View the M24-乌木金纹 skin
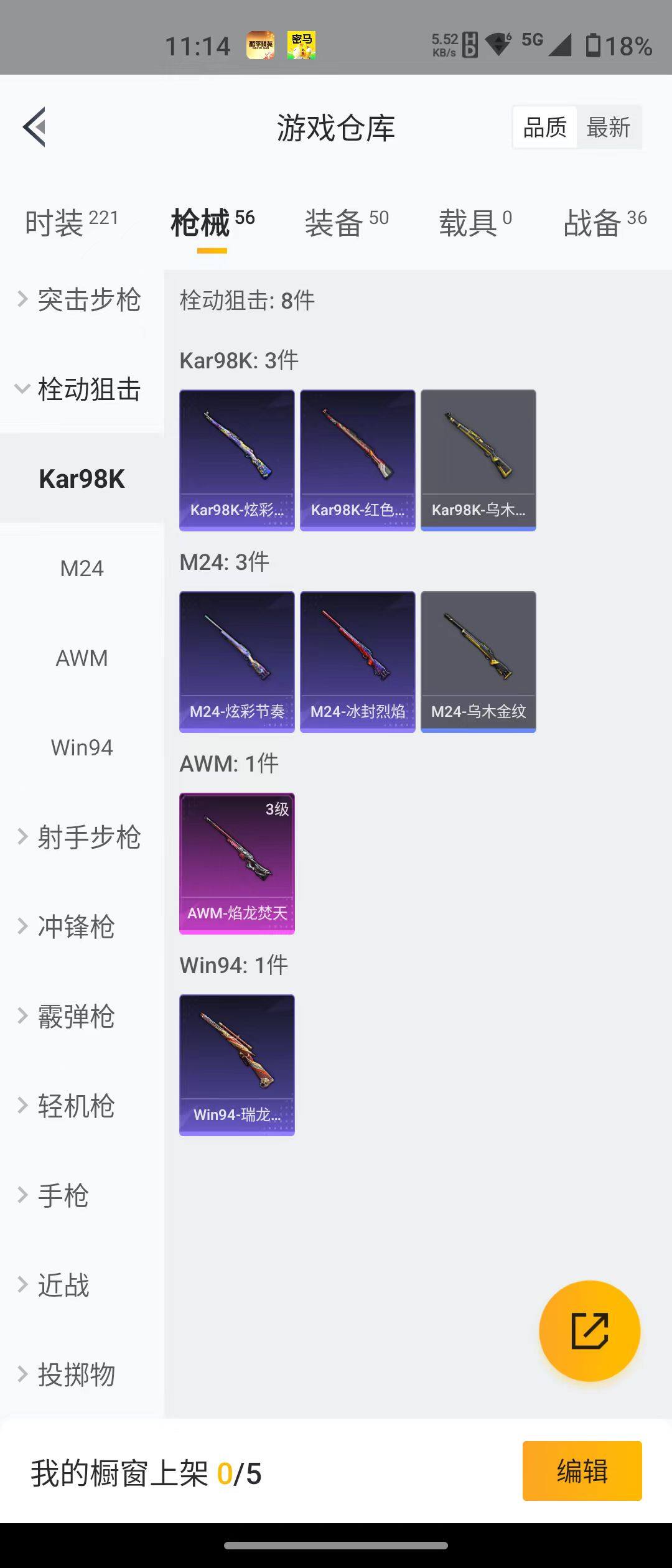Screen dimensions: 672x1568 pyautogui.click(x=478, y=661)
